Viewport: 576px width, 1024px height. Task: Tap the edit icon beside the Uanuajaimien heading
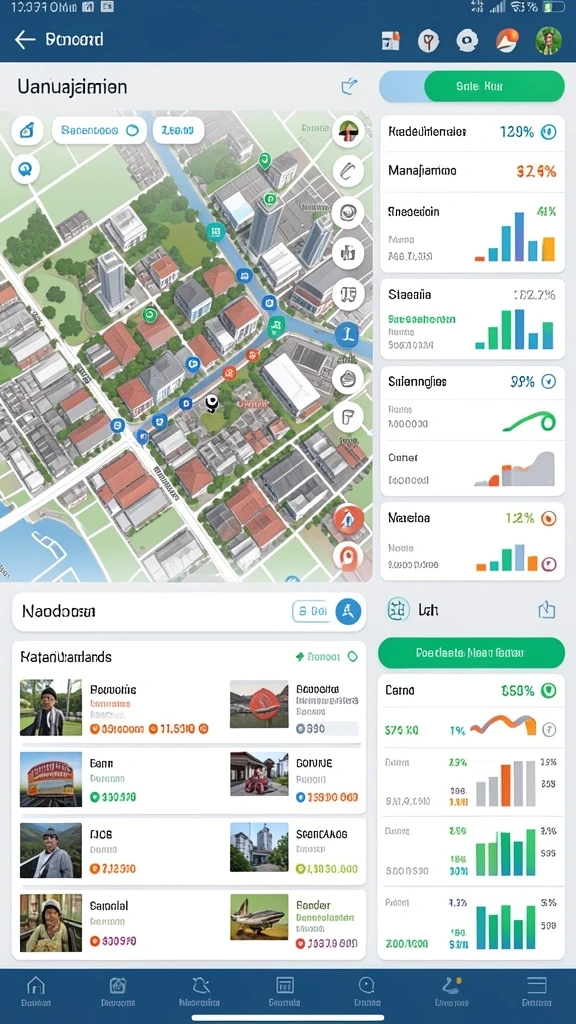pyautogui.click(x=349, y=86)
